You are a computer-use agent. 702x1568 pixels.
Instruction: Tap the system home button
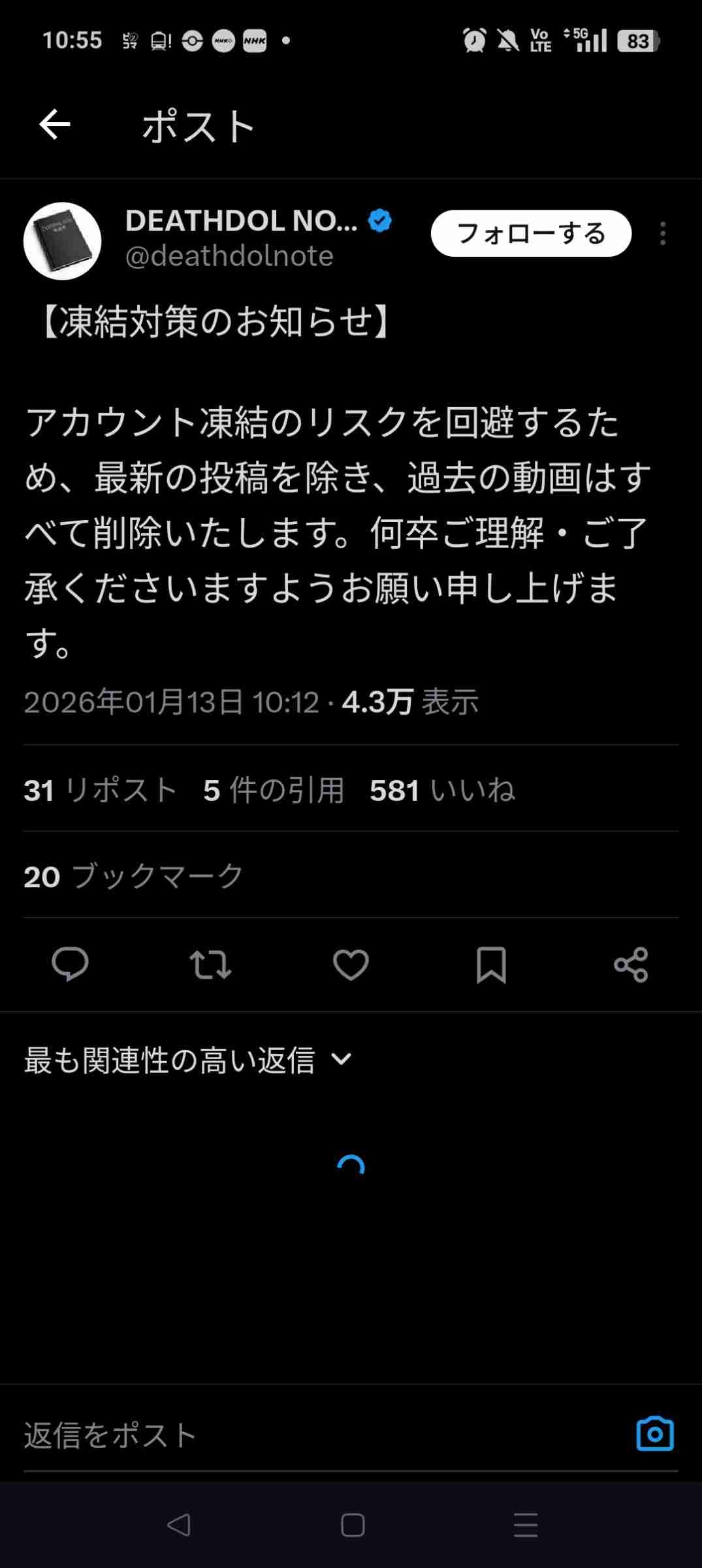coord(353,1526)
